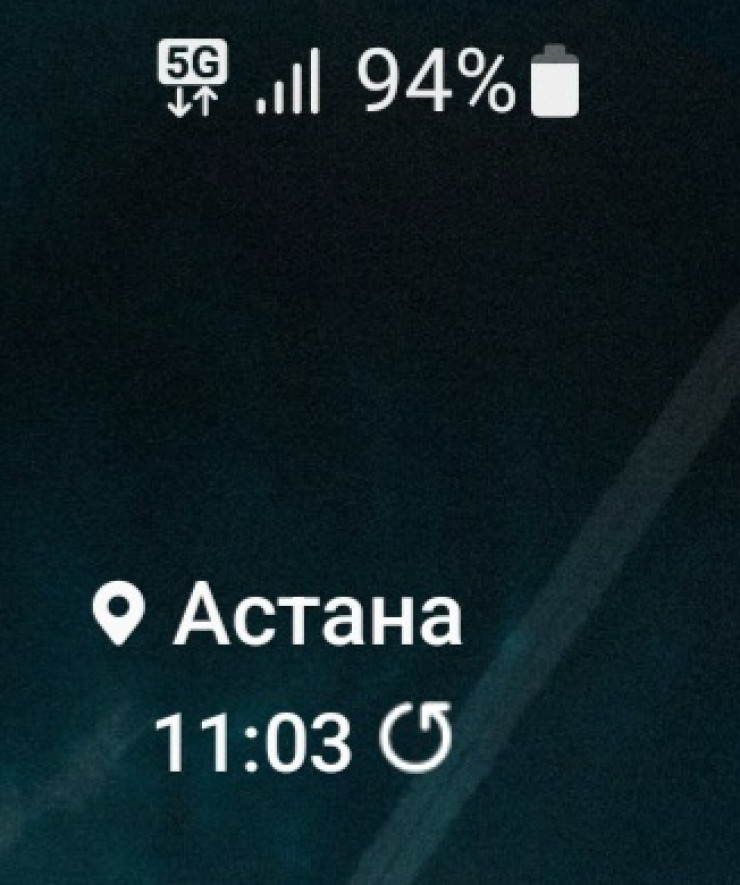Open the Астана weather location
This screenshot has width=740, height=885.
[317, 614]
